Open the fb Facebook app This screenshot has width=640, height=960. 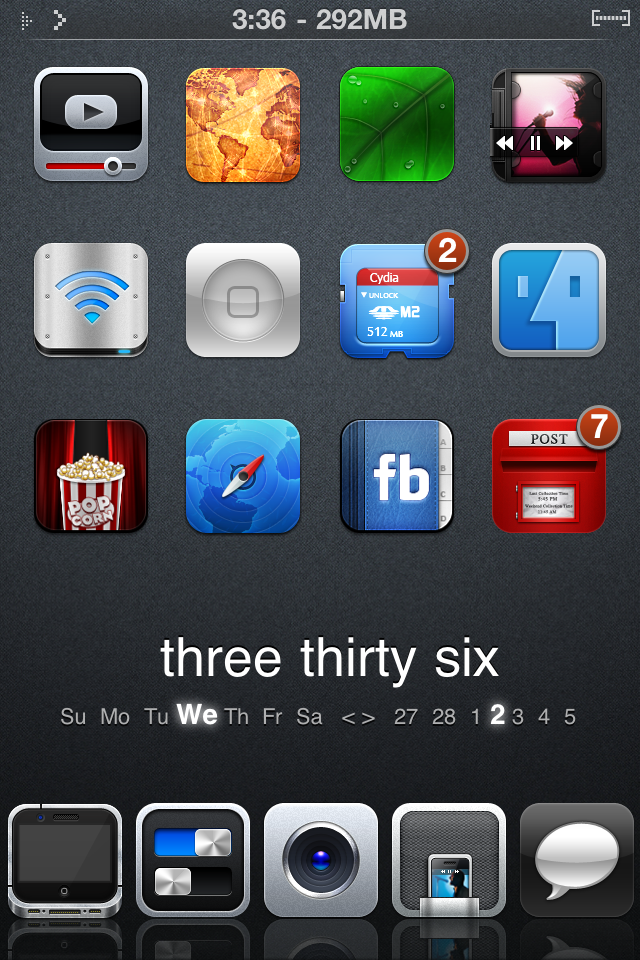click(x=396, y=476)
